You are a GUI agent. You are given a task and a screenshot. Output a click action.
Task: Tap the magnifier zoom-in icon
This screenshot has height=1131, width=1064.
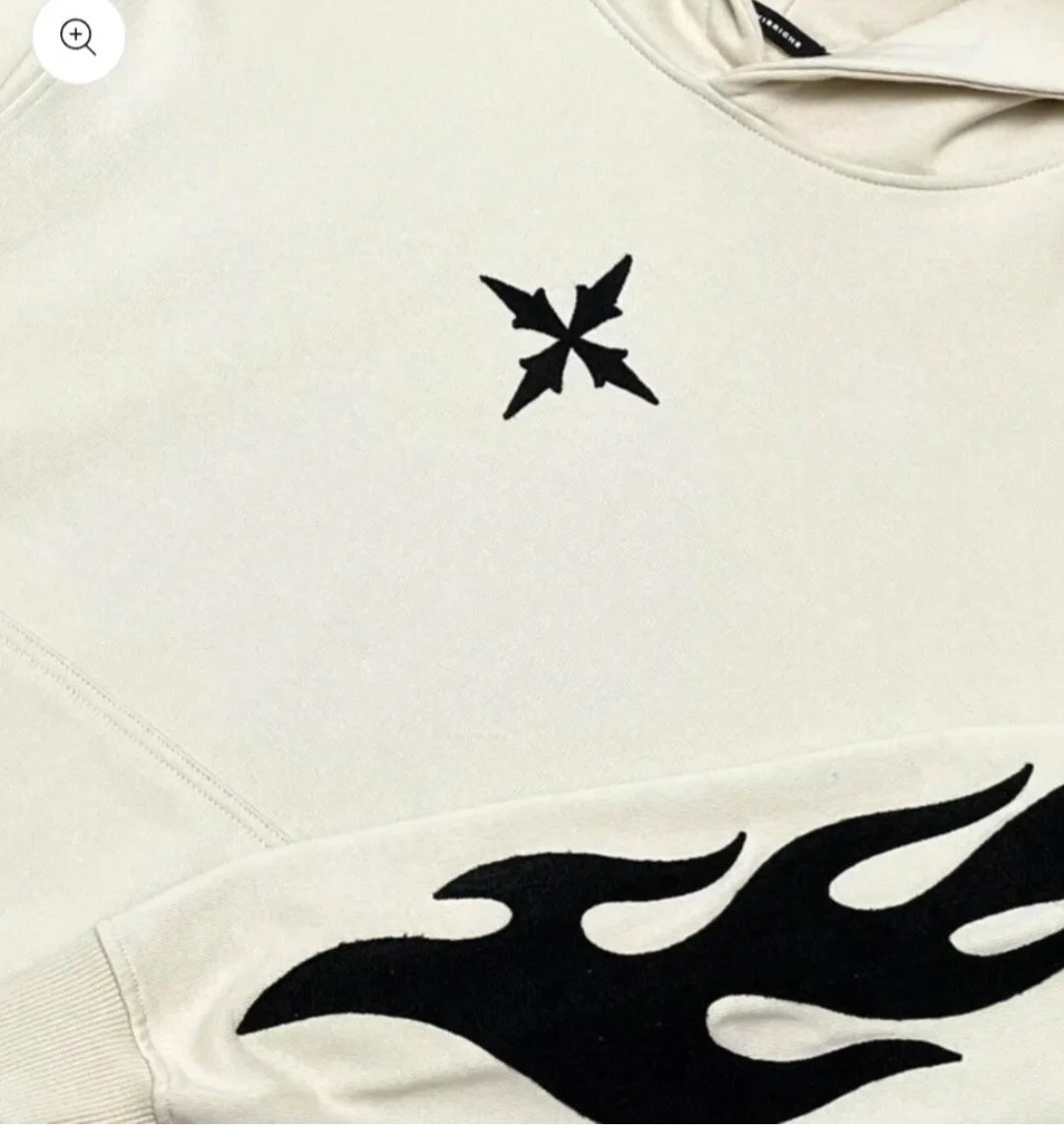(78, 37)
